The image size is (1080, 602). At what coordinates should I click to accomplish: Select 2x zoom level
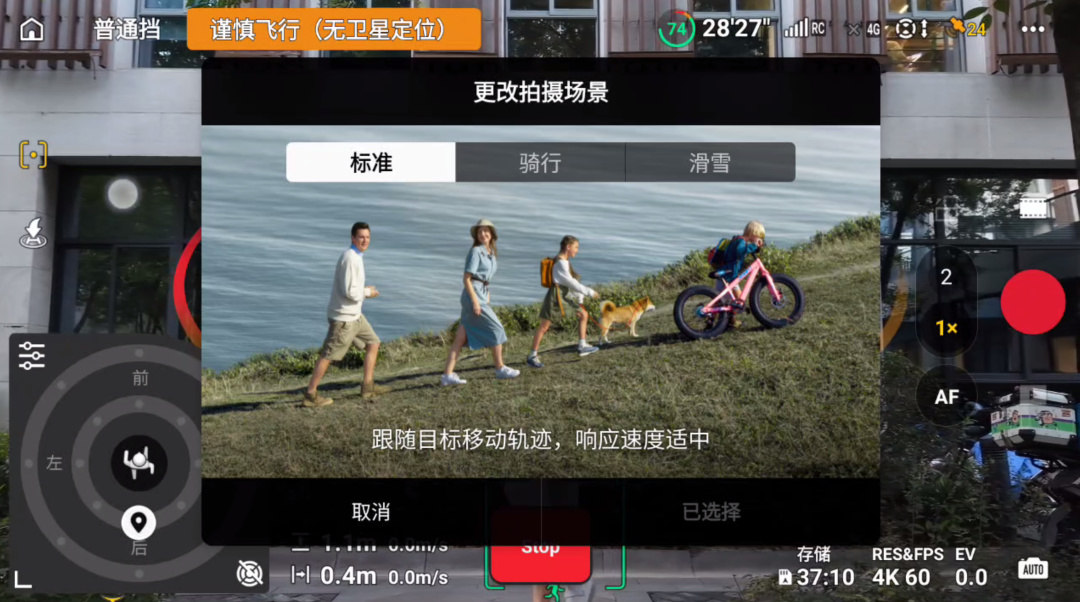coord(946,278)
